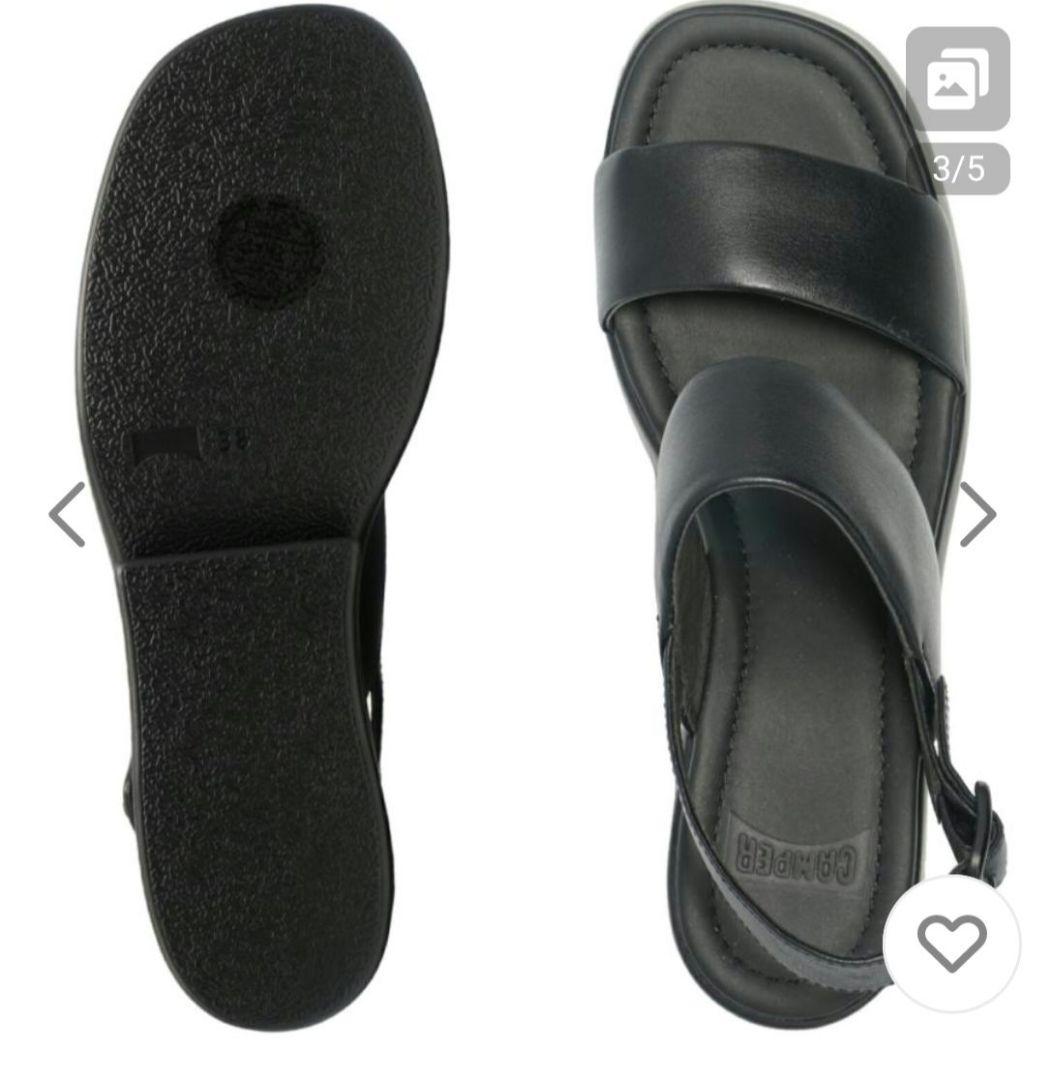Click the previous image navigation control
The height and width of the screenshot is (1080, 1045).
click(65, 515)
